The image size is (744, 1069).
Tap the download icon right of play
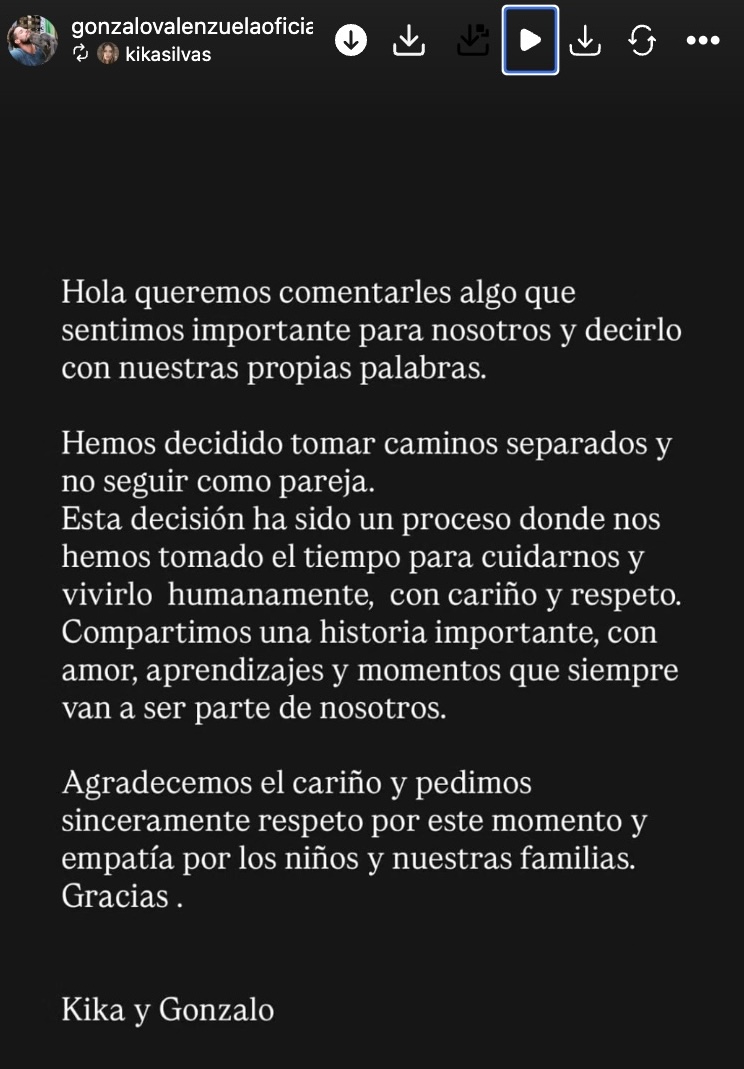585,40
